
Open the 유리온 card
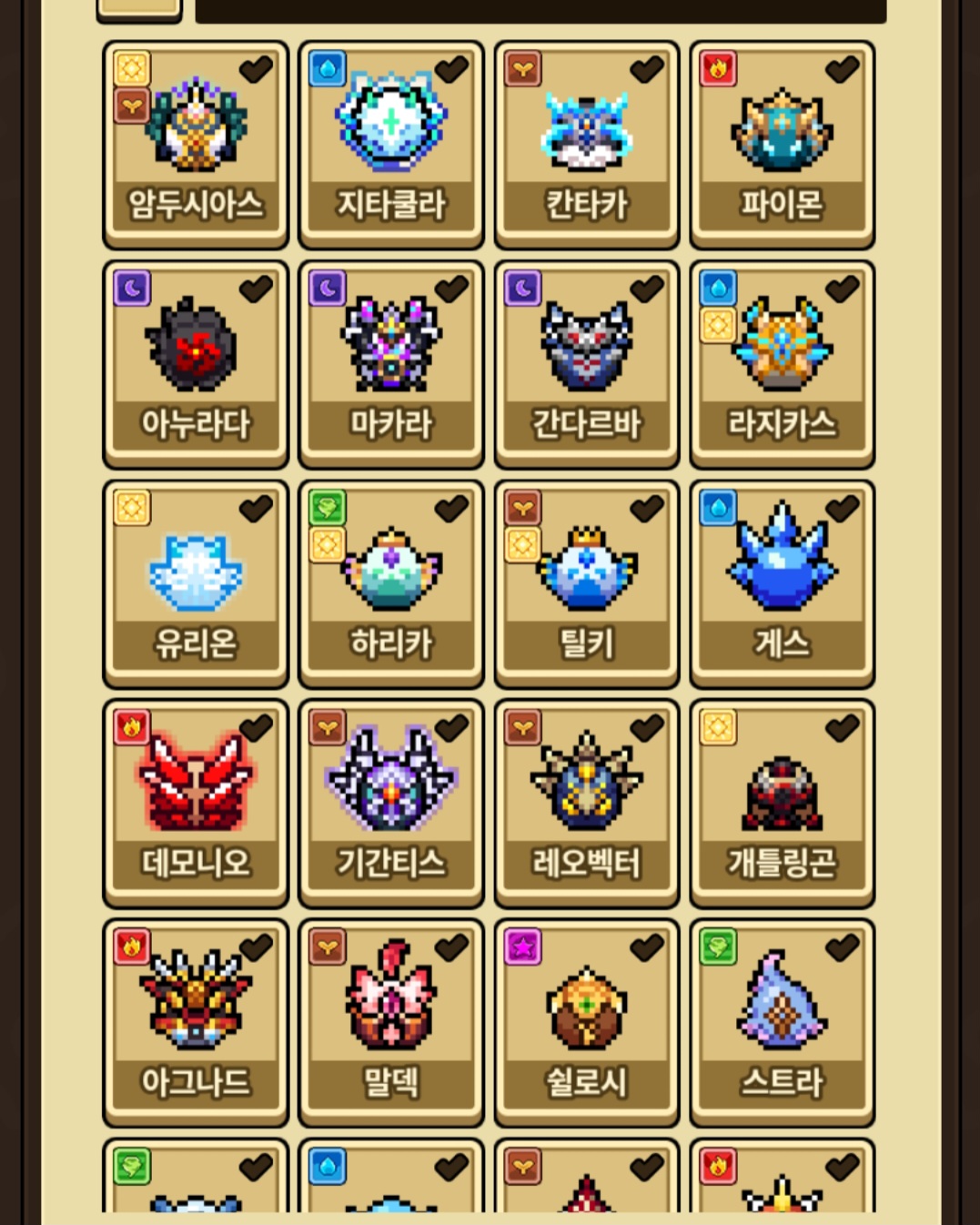[x=196, y=584]
